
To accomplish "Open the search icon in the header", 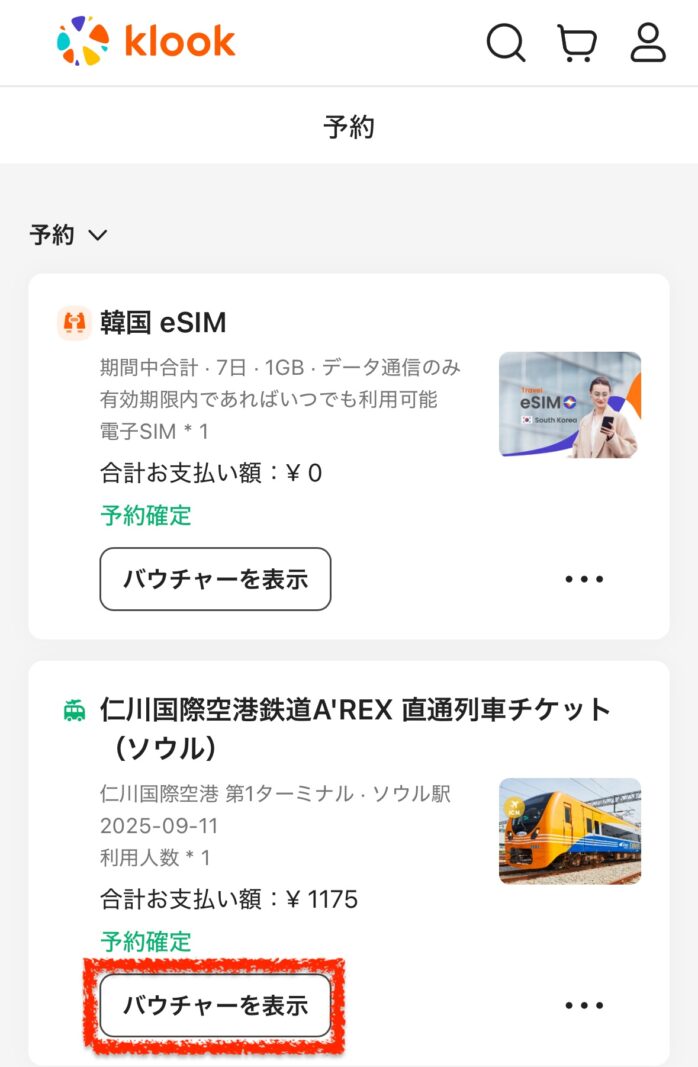I will click(x=506, y=43).
